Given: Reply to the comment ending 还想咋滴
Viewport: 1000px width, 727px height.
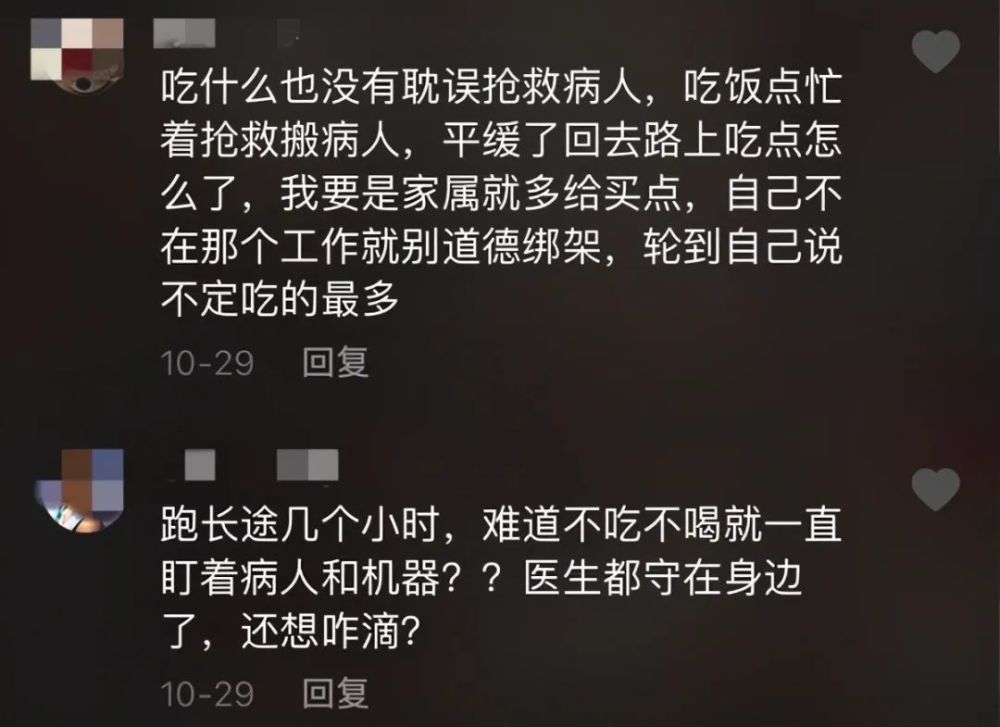Looking at the screenshot, I should 336,691.
